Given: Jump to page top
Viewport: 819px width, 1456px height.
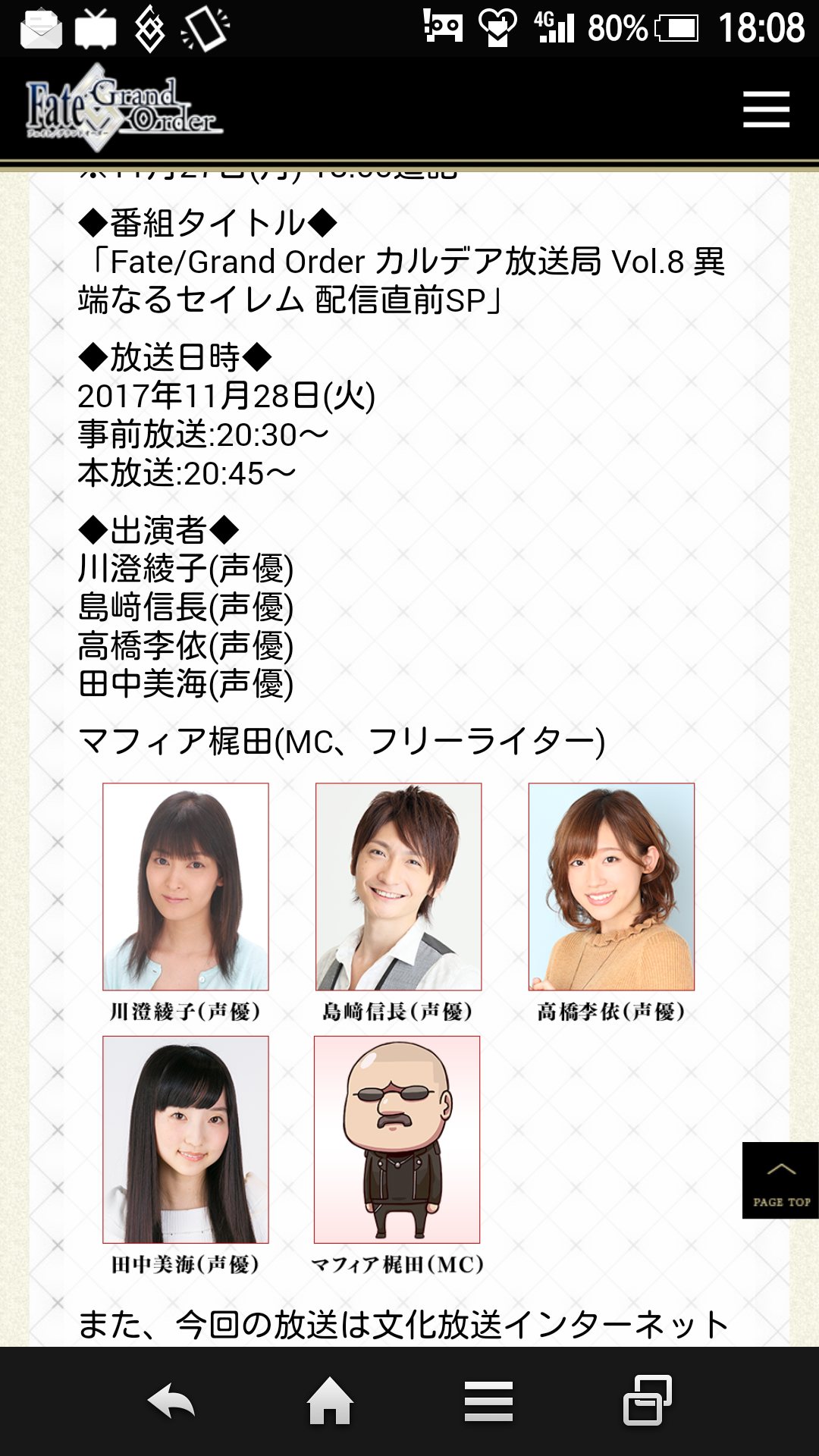Looking at the screenshot, I should pos(780,1181).
